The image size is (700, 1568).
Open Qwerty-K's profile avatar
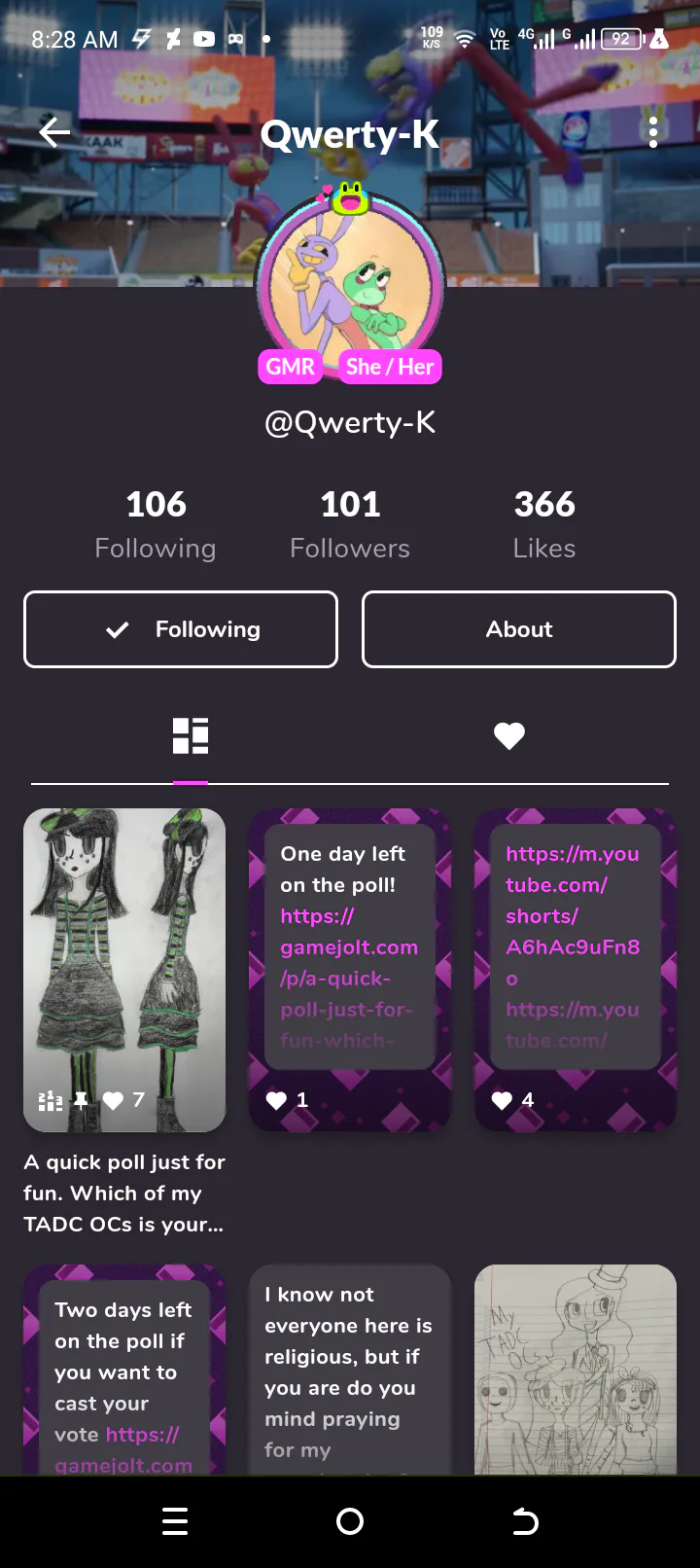[x=350, y=284]
